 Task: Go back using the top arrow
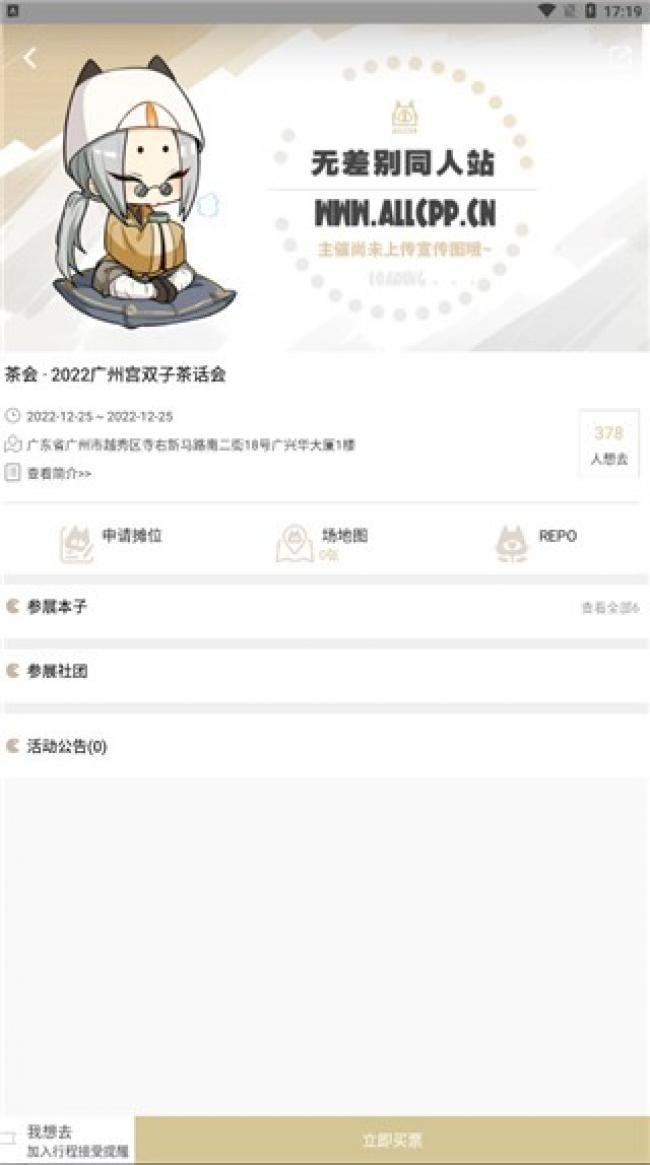coord(30,58)
